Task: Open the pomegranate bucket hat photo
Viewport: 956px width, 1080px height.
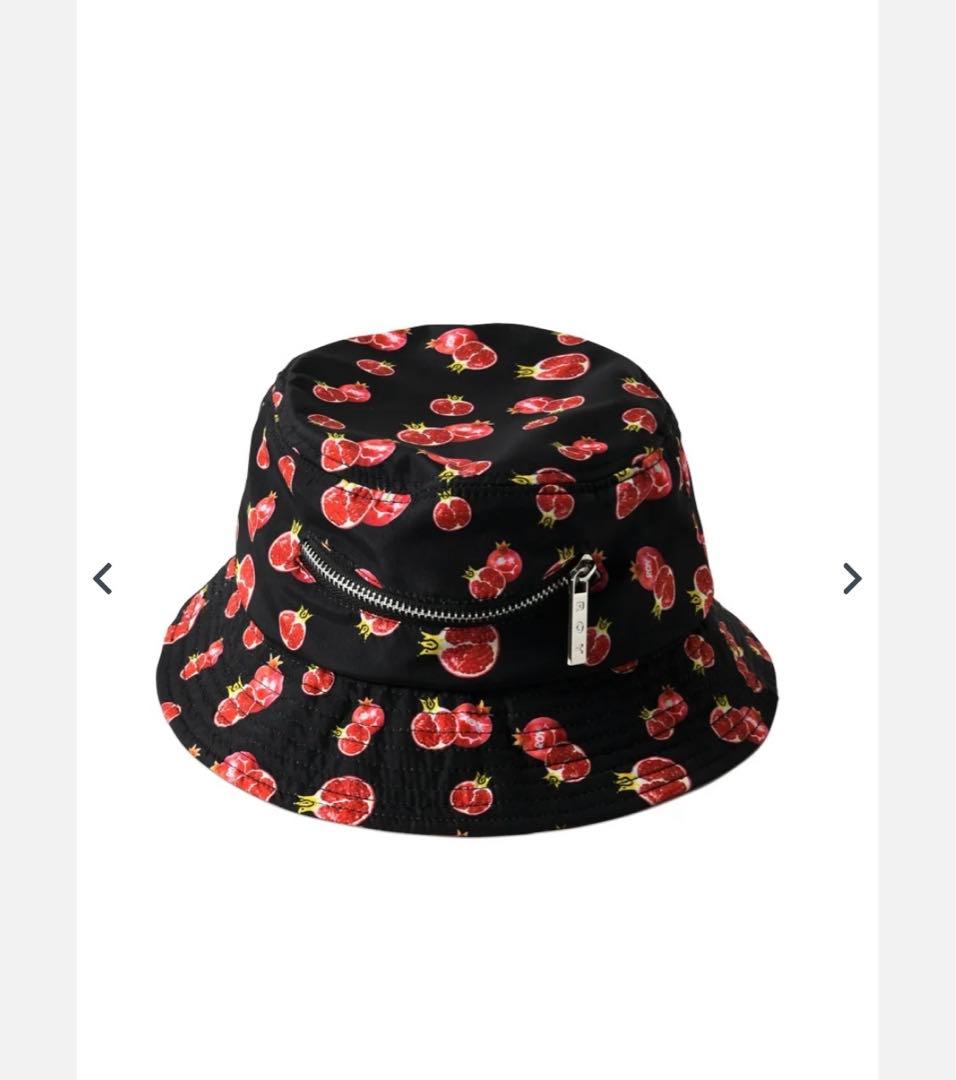Action: (x=468, y=580)
